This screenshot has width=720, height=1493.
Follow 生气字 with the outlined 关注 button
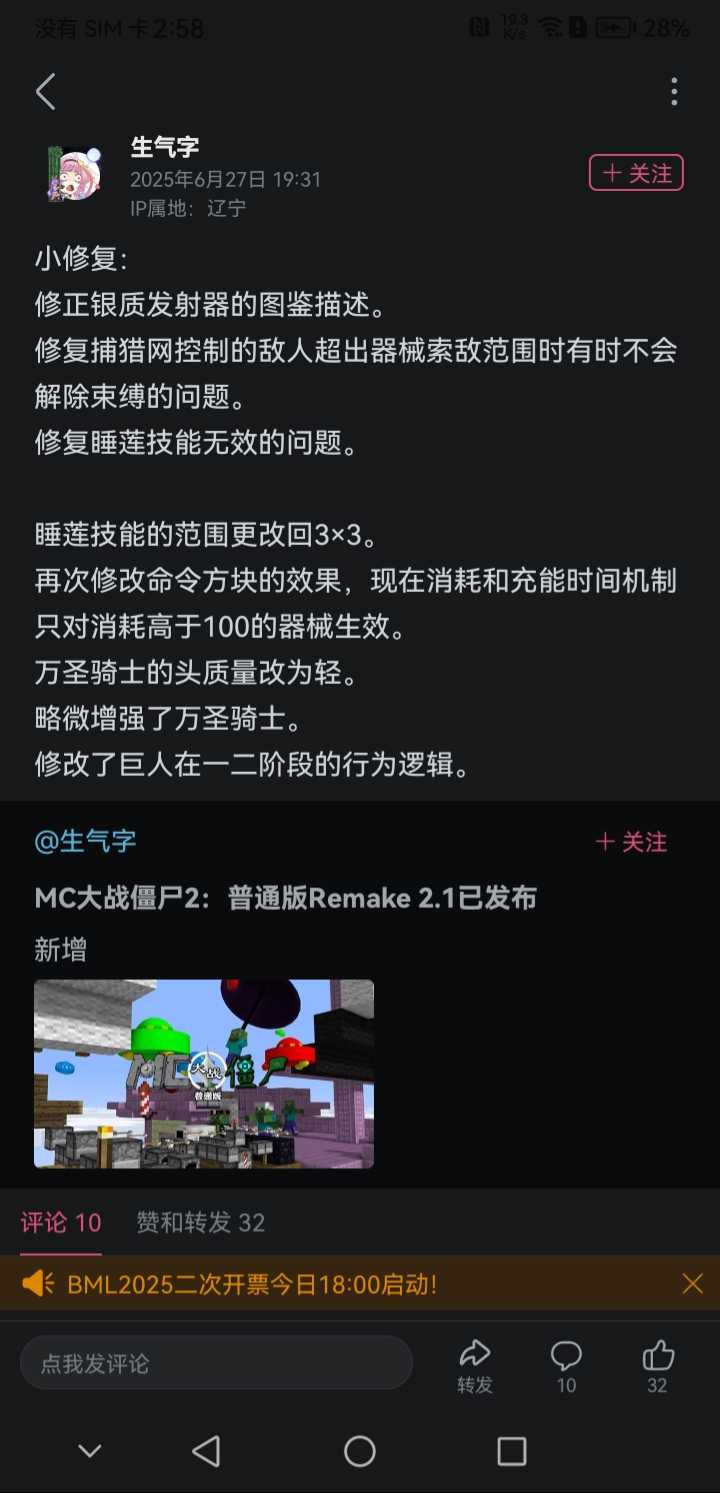[636, 173]
